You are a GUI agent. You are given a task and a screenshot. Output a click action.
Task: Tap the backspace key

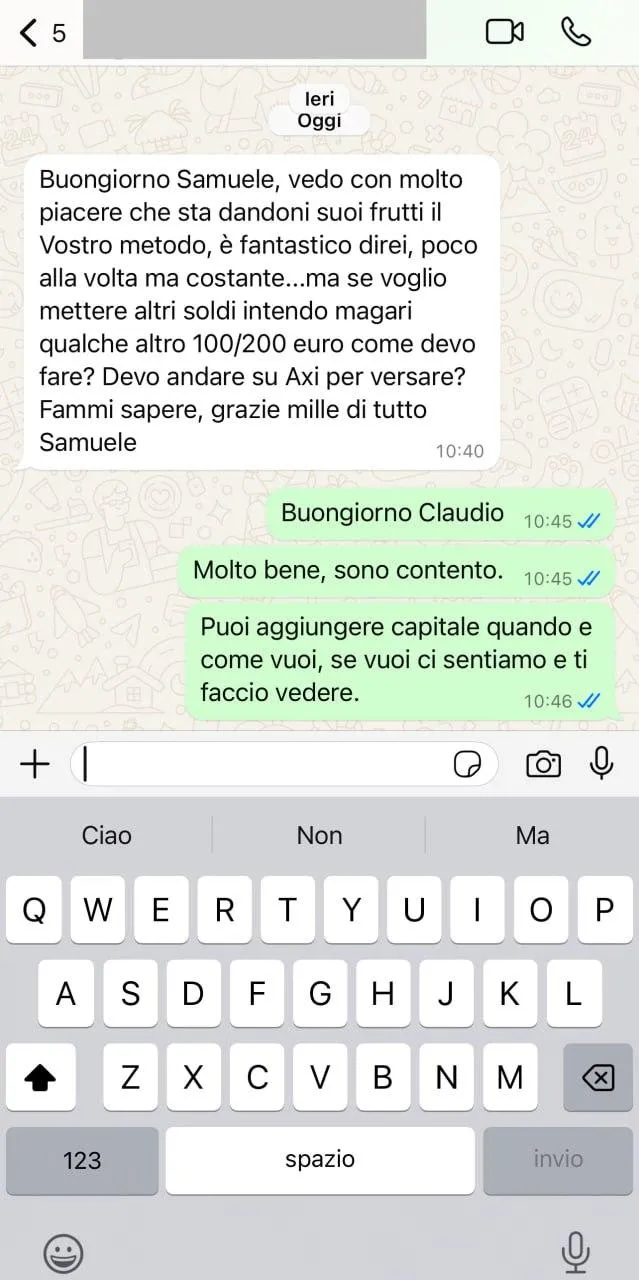pos(598,1077)
